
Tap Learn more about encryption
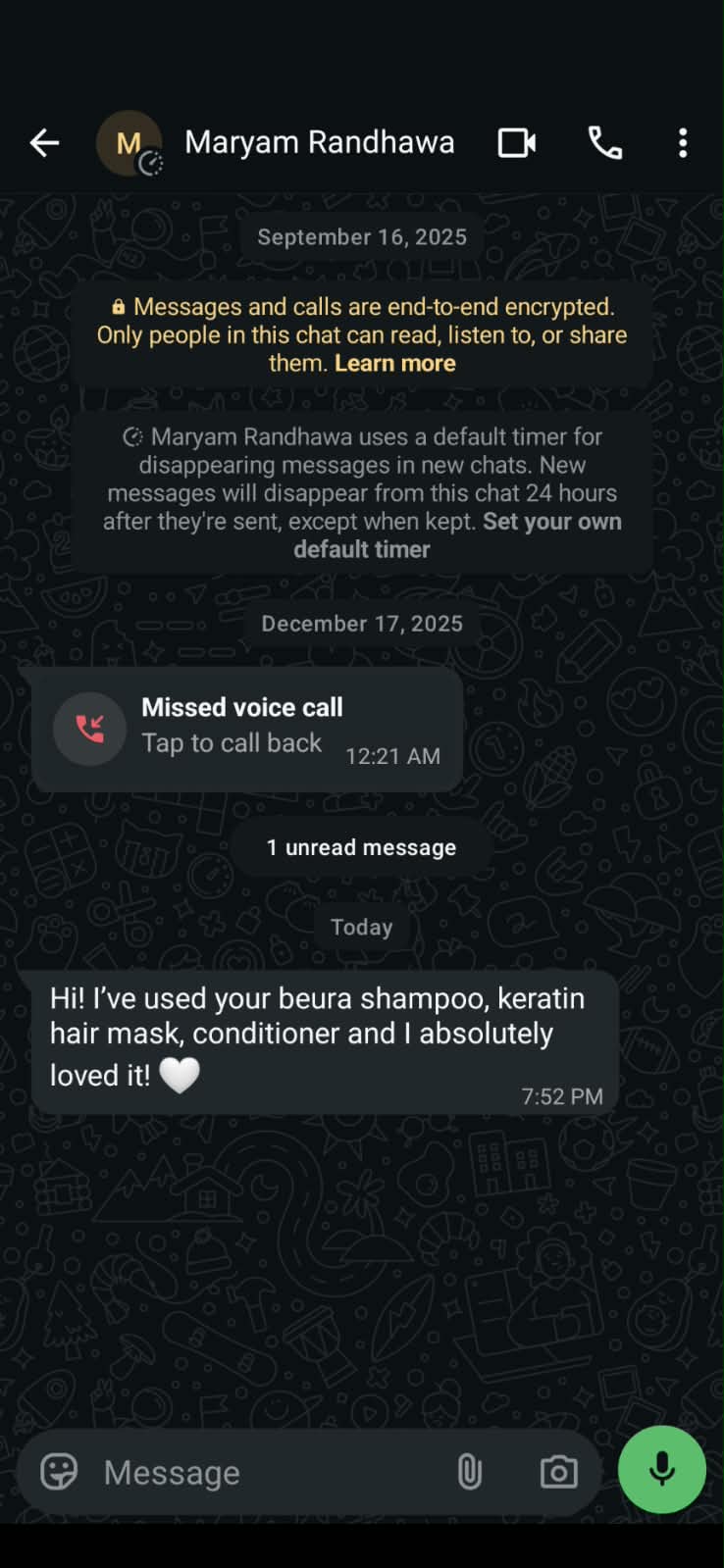[395, 364]
